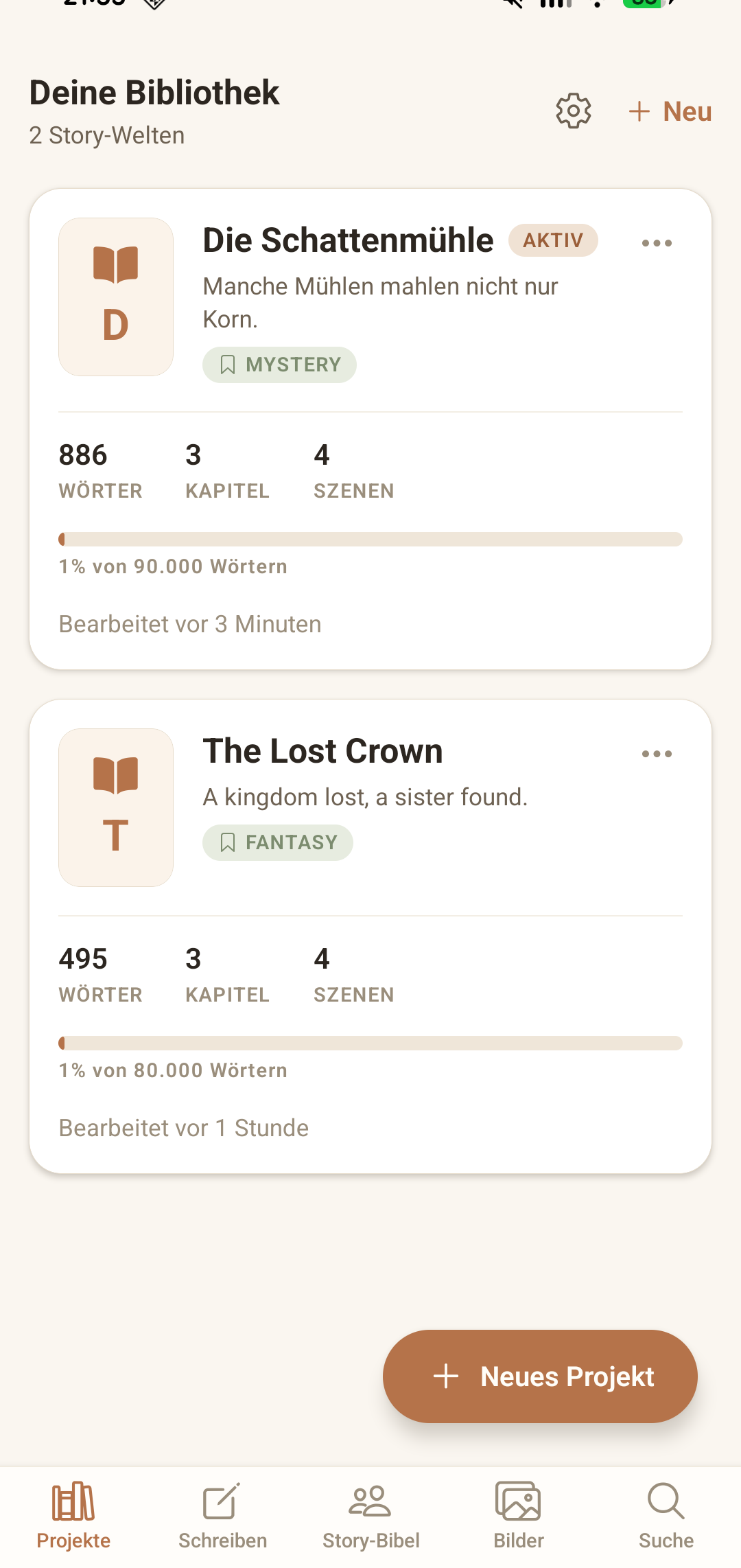
Task: Tap the + Neu button
Action: pos(670,111)
